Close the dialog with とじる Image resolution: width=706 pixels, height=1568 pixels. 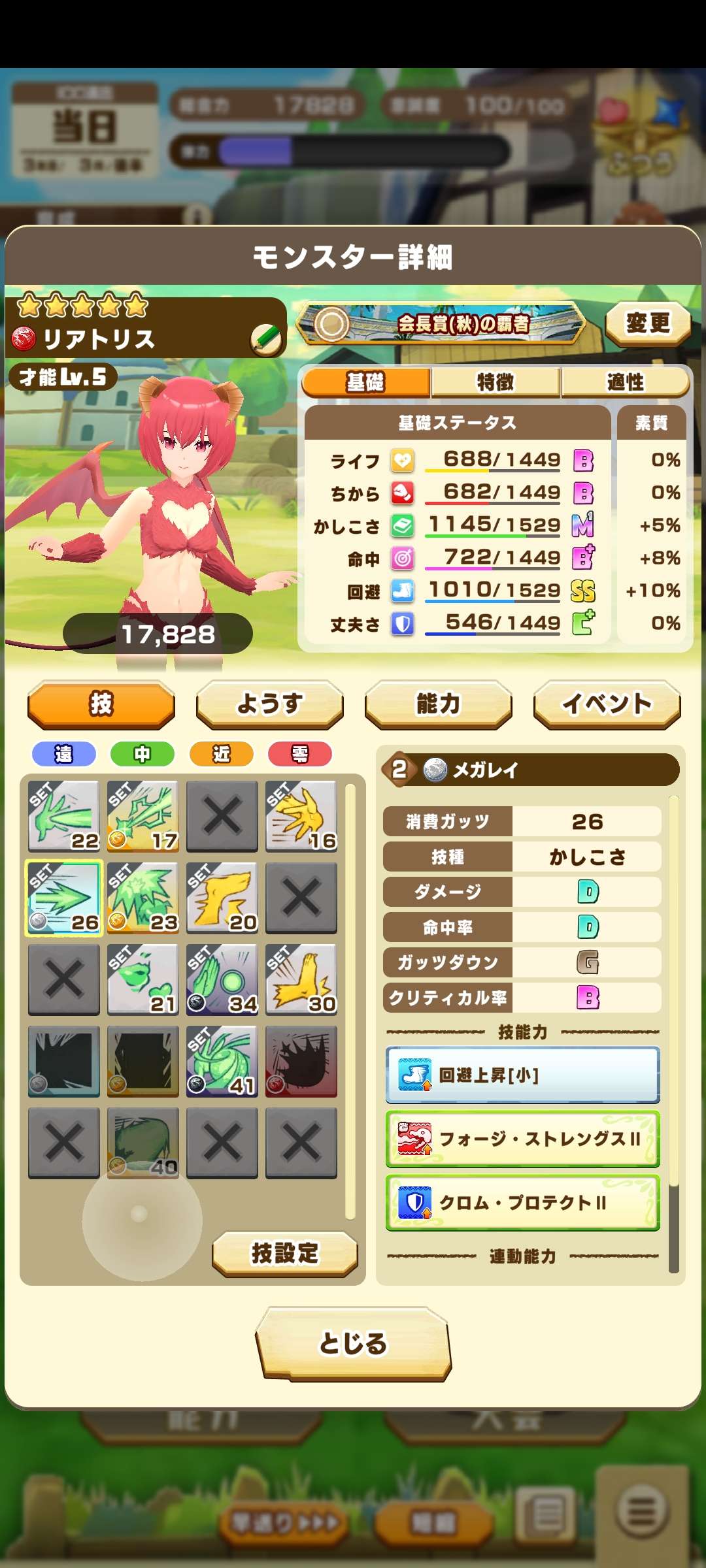click(353, 1343)
